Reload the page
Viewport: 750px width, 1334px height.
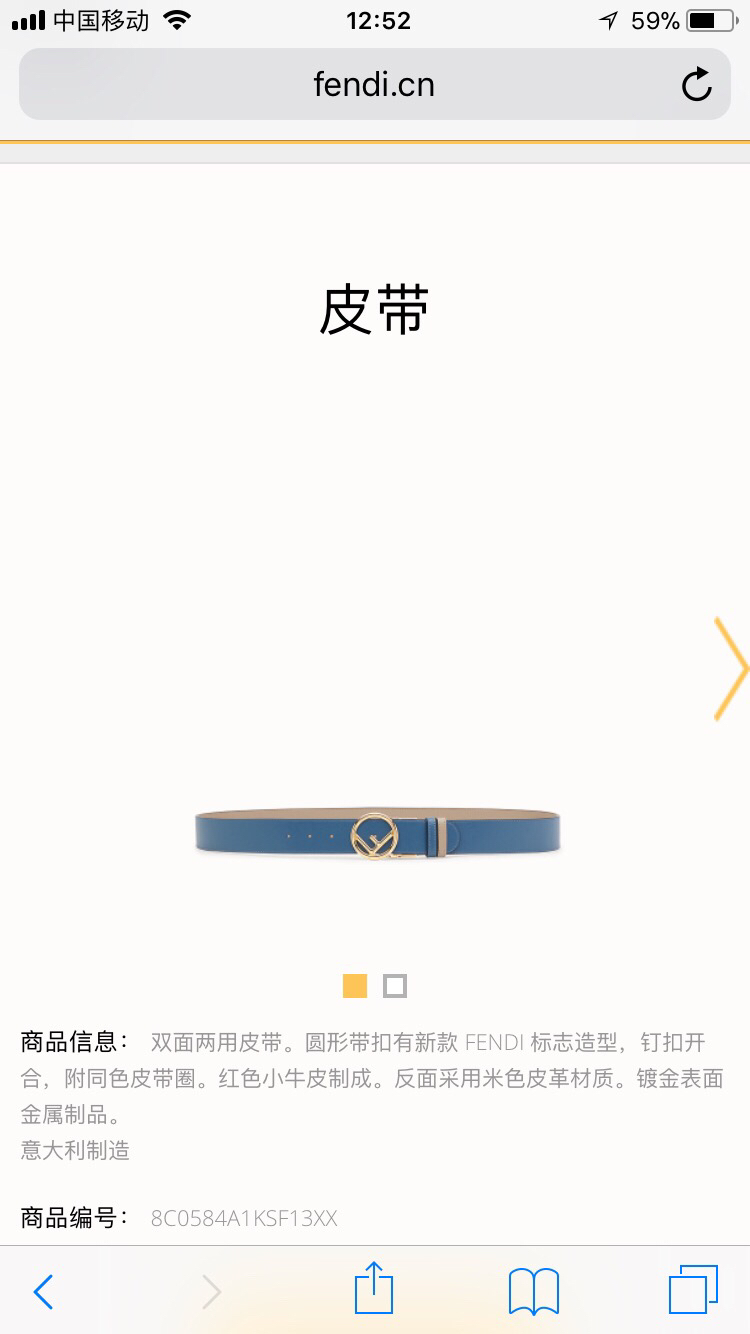pos(696,85)
